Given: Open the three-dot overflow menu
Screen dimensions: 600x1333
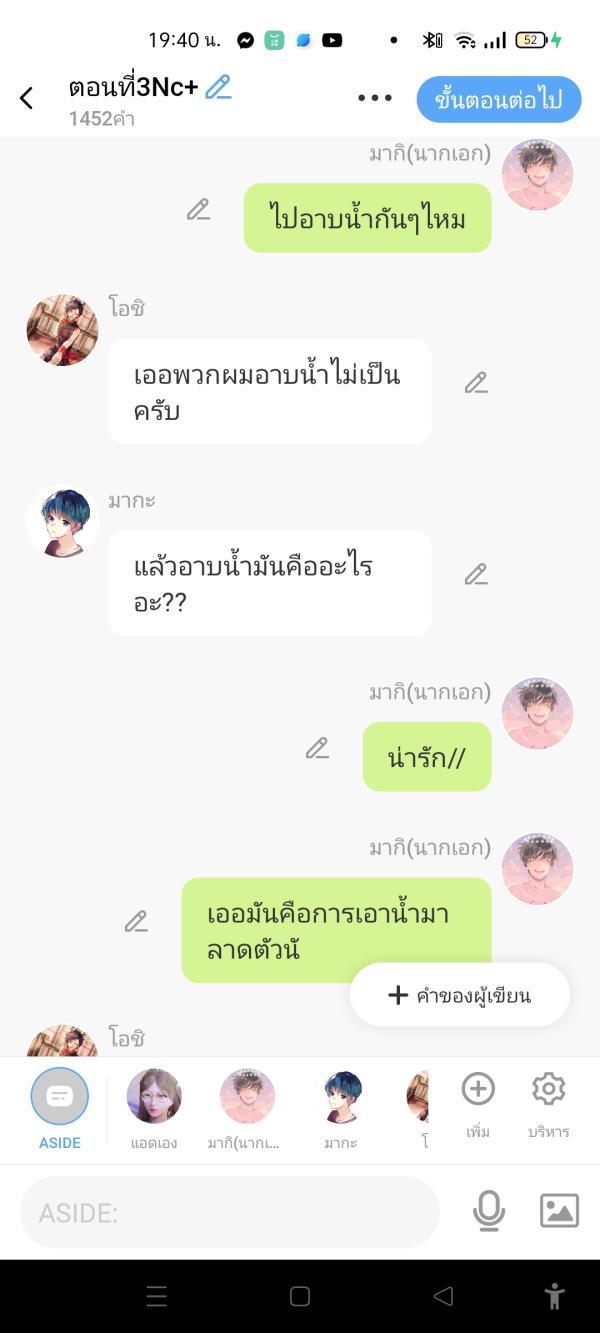Looking at the screenshot, I should [375, 98].
